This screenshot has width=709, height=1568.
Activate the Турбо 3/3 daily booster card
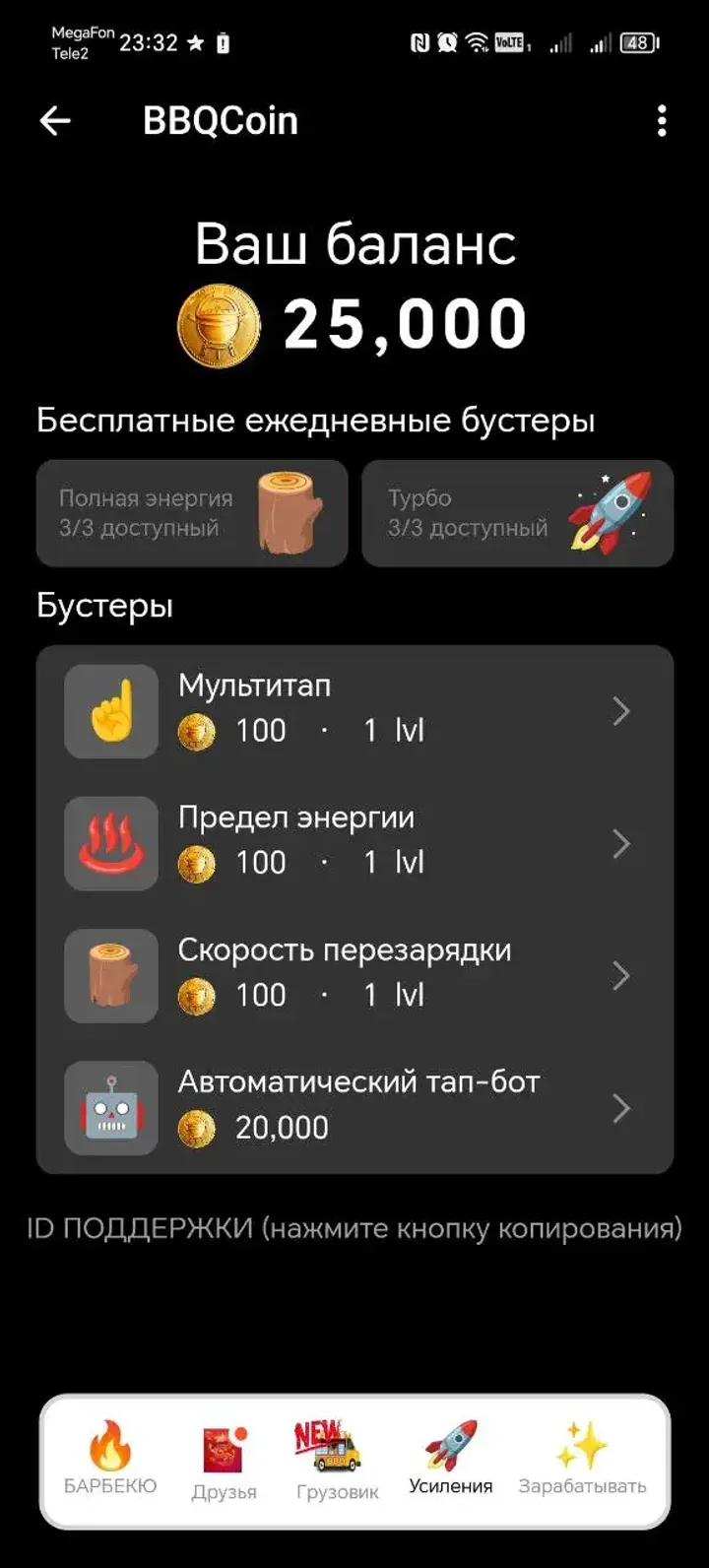pyautogui.click(x=517, y=513)
